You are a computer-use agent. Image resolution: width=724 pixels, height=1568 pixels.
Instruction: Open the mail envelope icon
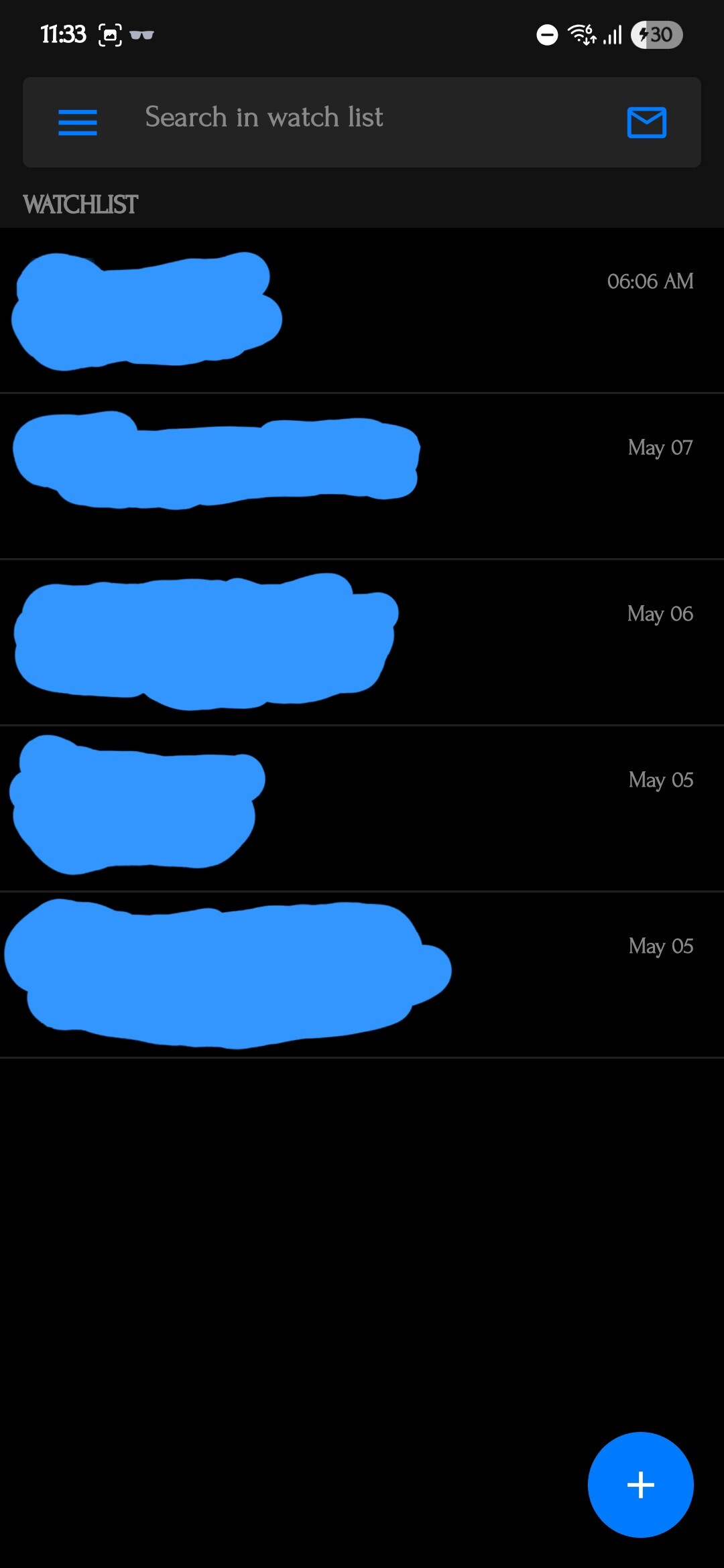point(646,122)
